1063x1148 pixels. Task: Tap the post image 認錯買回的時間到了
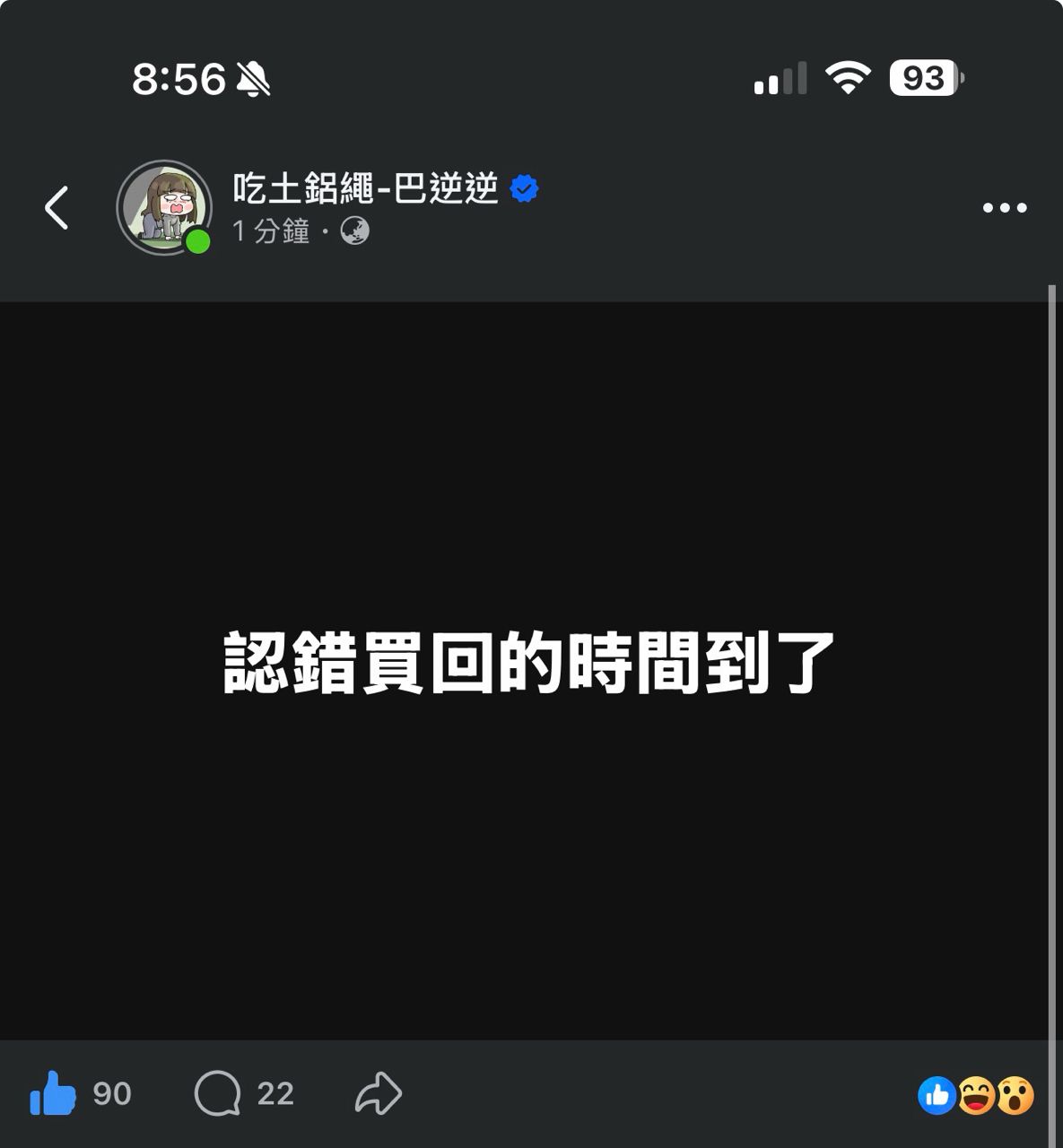(529, 664)
